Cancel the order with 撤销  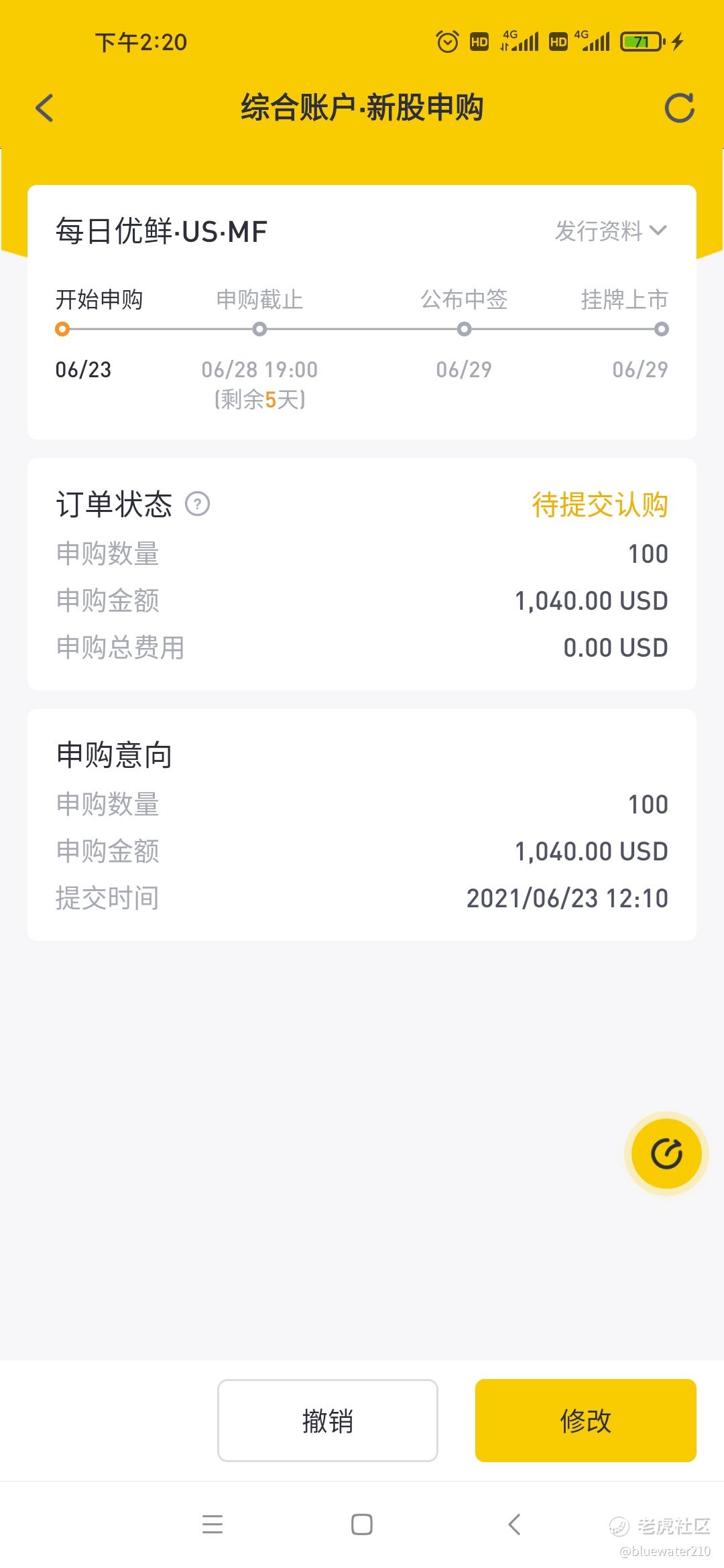[x=328, y=1420]
